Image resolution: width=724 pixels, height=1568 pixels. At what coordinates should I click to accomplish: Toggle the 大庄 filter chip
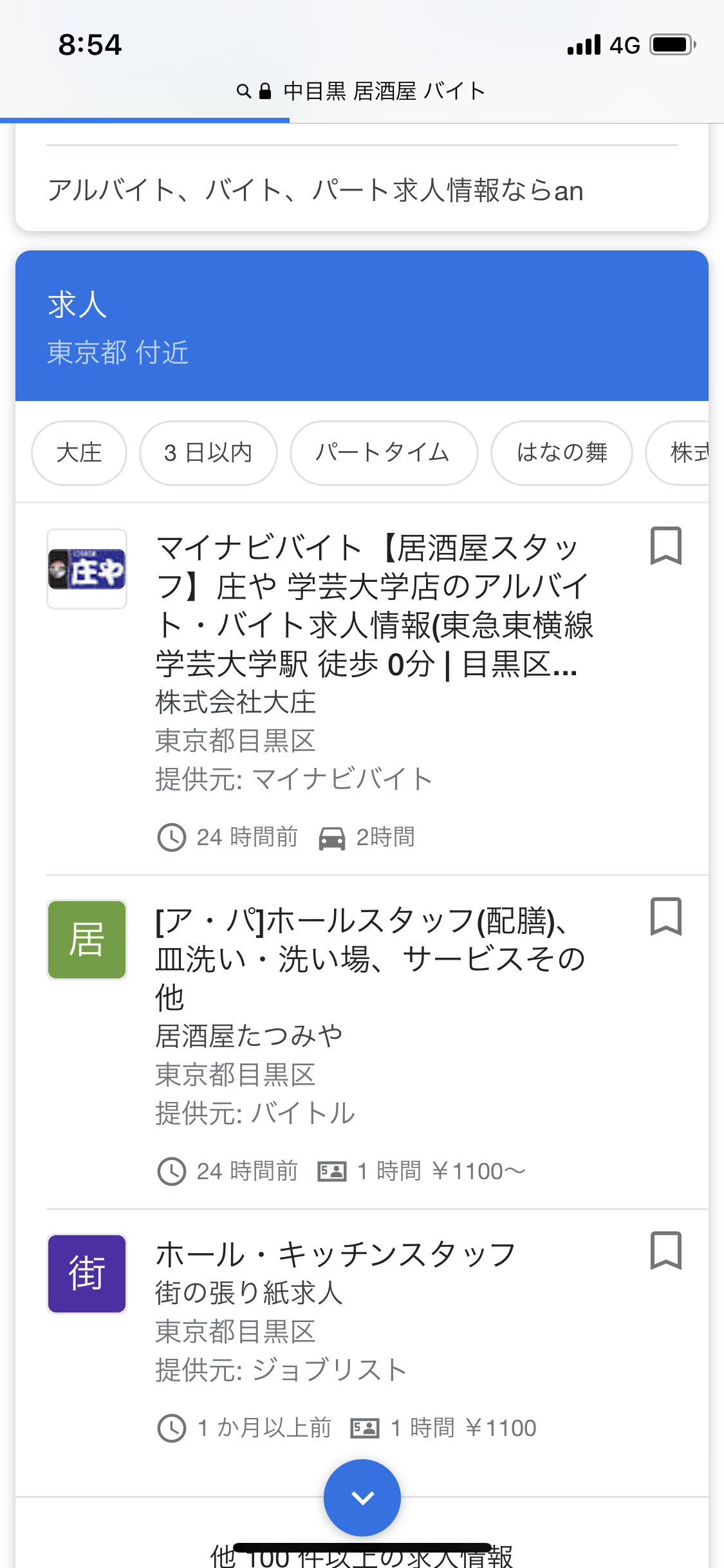(x=79, y=453)
